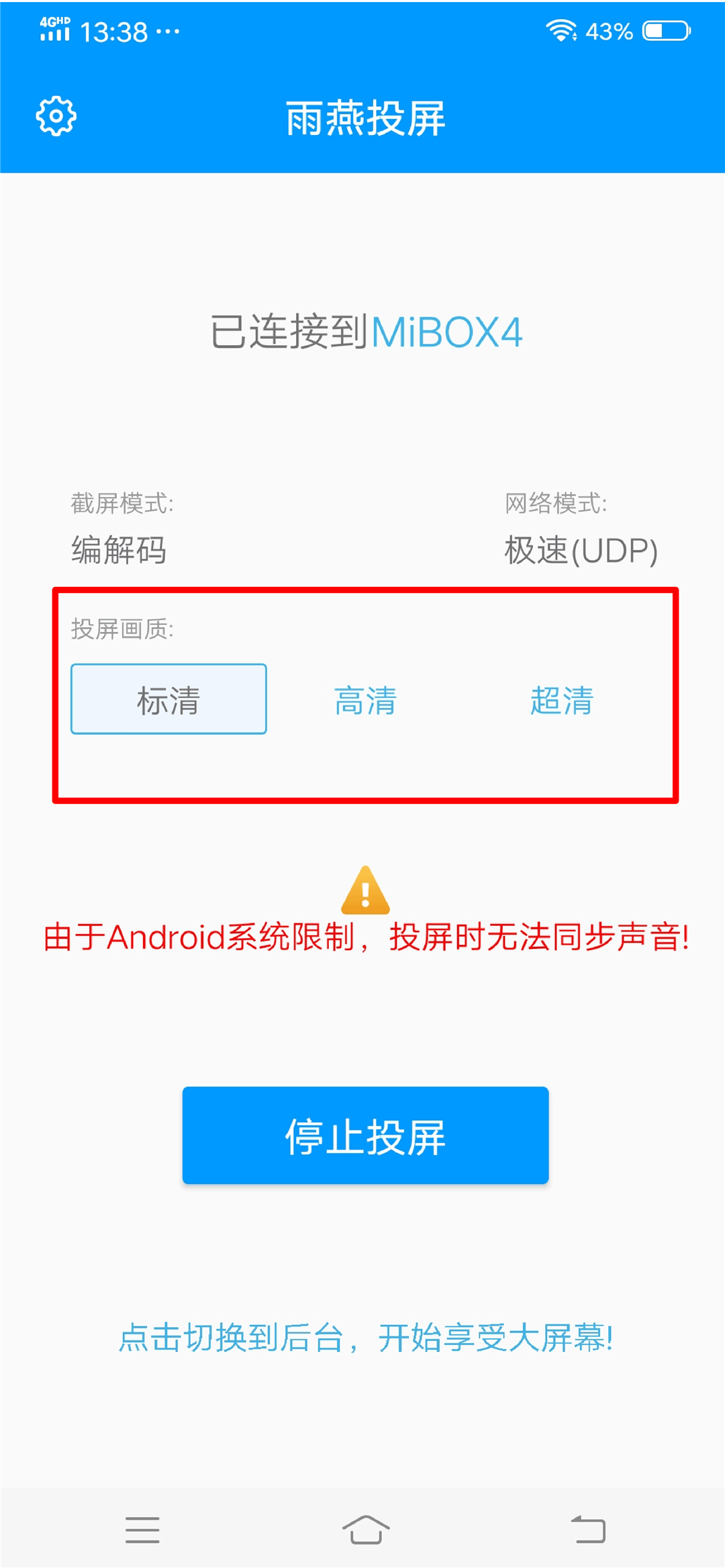Tap the system back button
This screenshot has width=725, height=1568.
(x=588, y=1530)
